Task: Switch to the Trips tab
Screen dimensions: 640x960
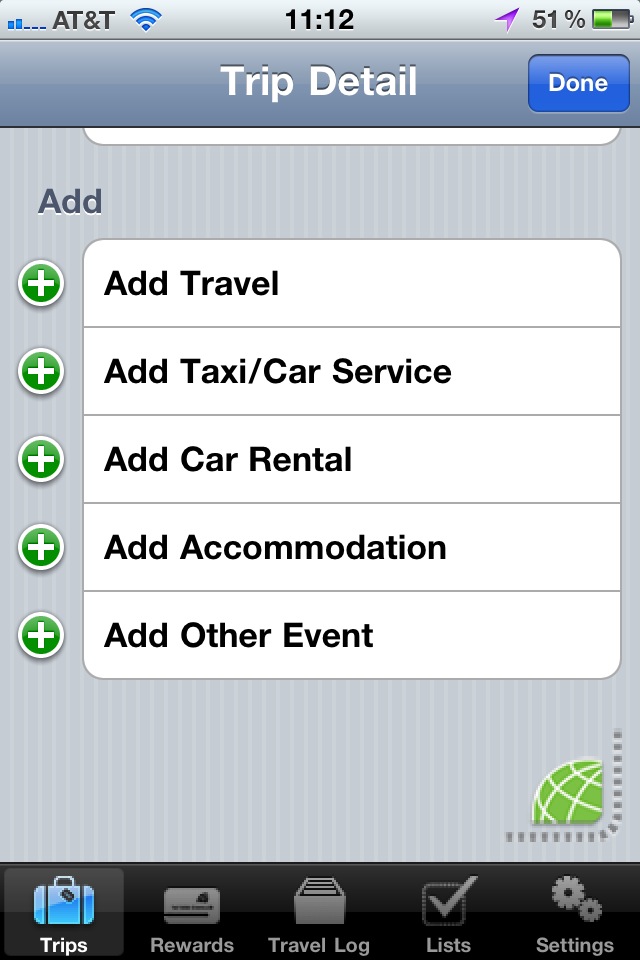Action: click(64, 913)
